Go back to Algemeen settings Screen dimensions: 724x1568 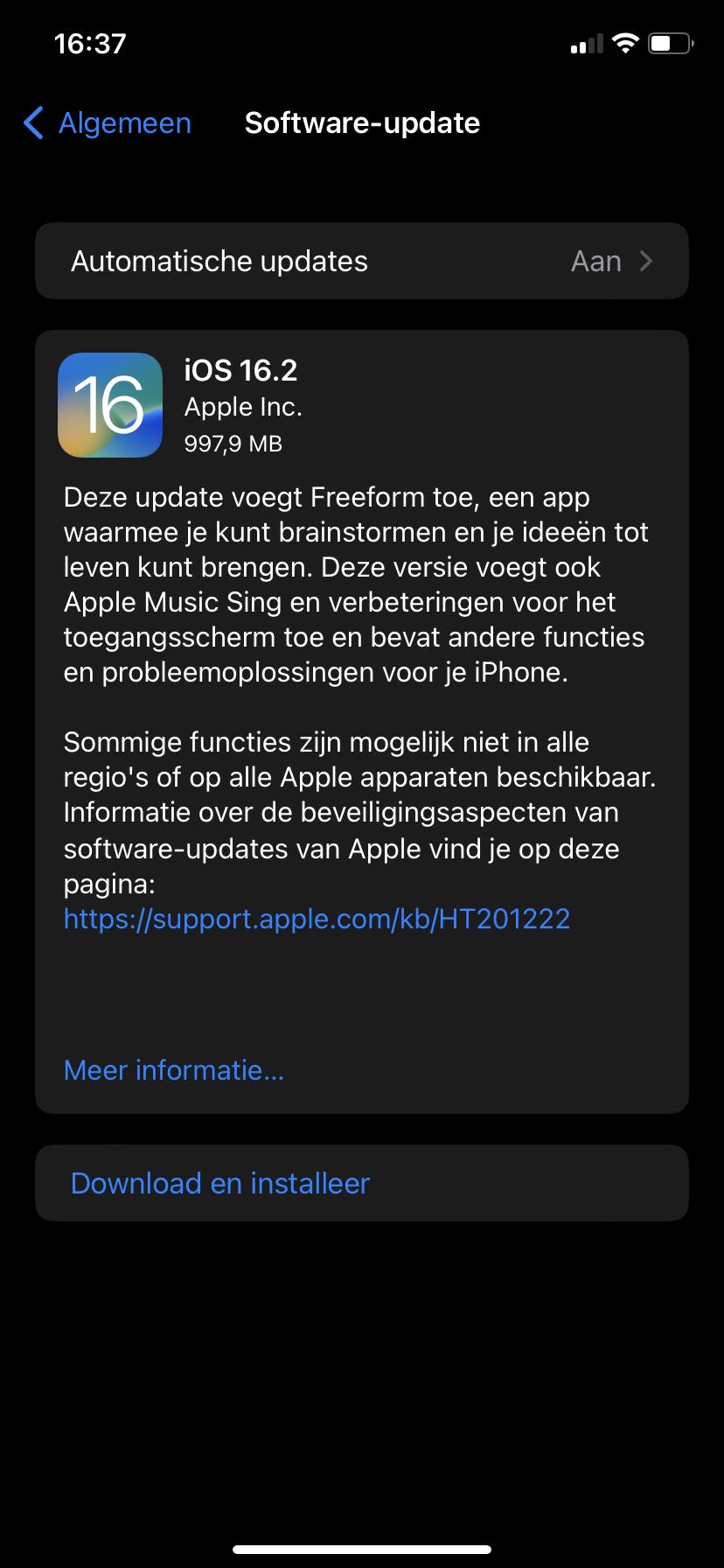[x=108, y=123]
